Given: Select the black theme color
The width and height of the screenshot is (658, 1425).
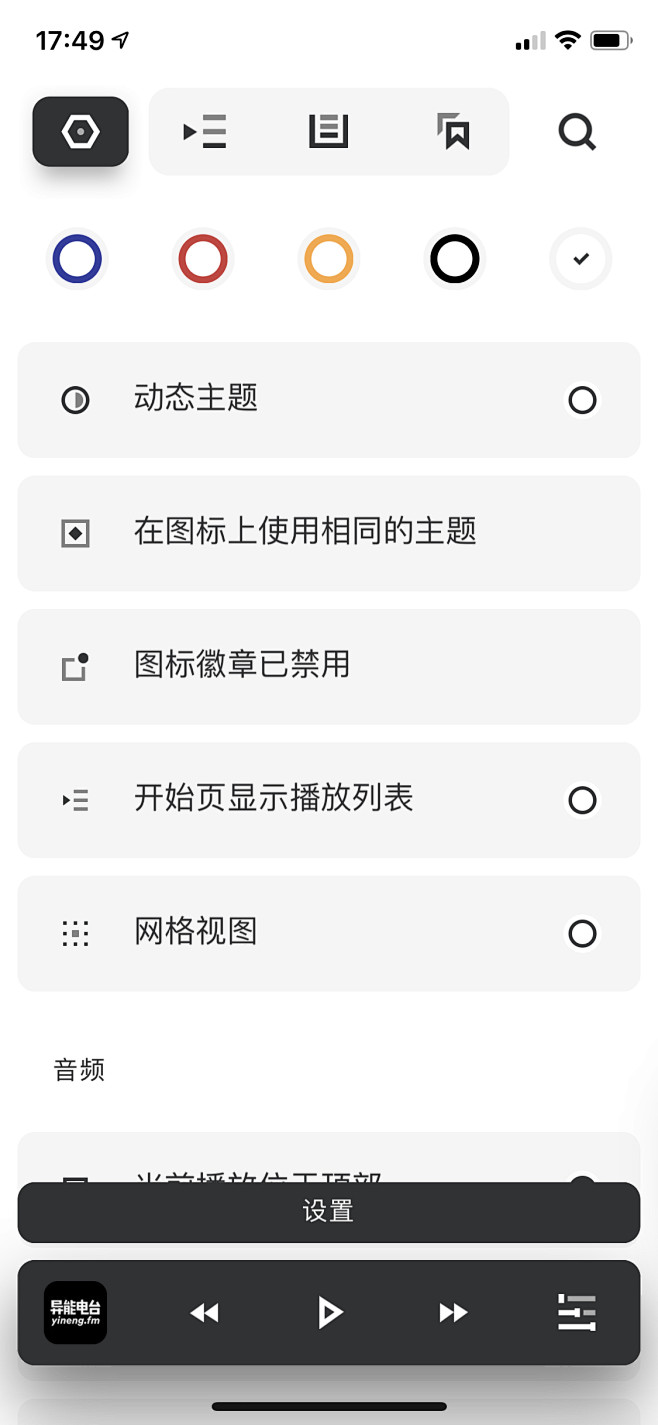Looking at the screenshot, I should coord(455,260).
